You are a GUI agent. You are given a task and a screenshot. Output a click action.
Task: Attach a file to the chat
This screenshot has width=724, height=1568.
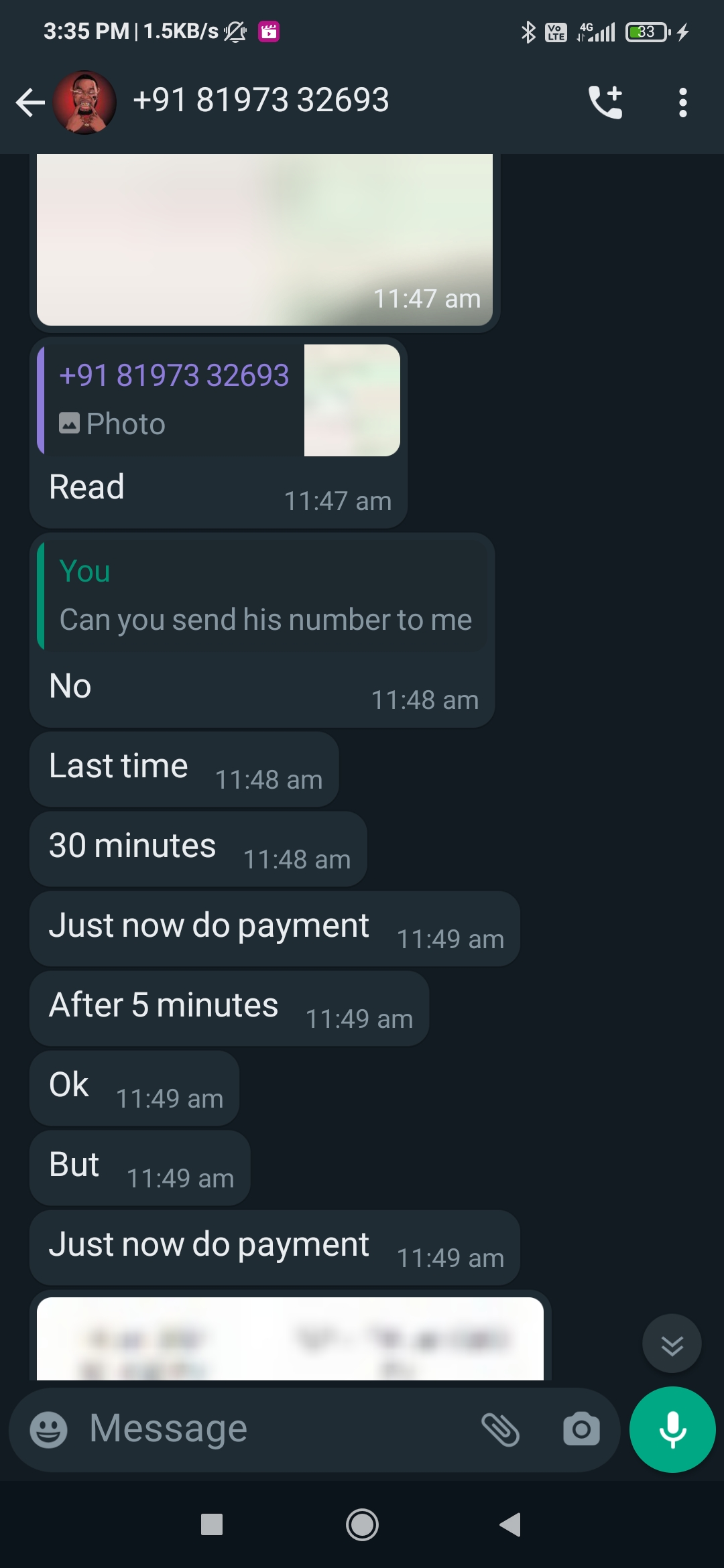(500, 1429)
